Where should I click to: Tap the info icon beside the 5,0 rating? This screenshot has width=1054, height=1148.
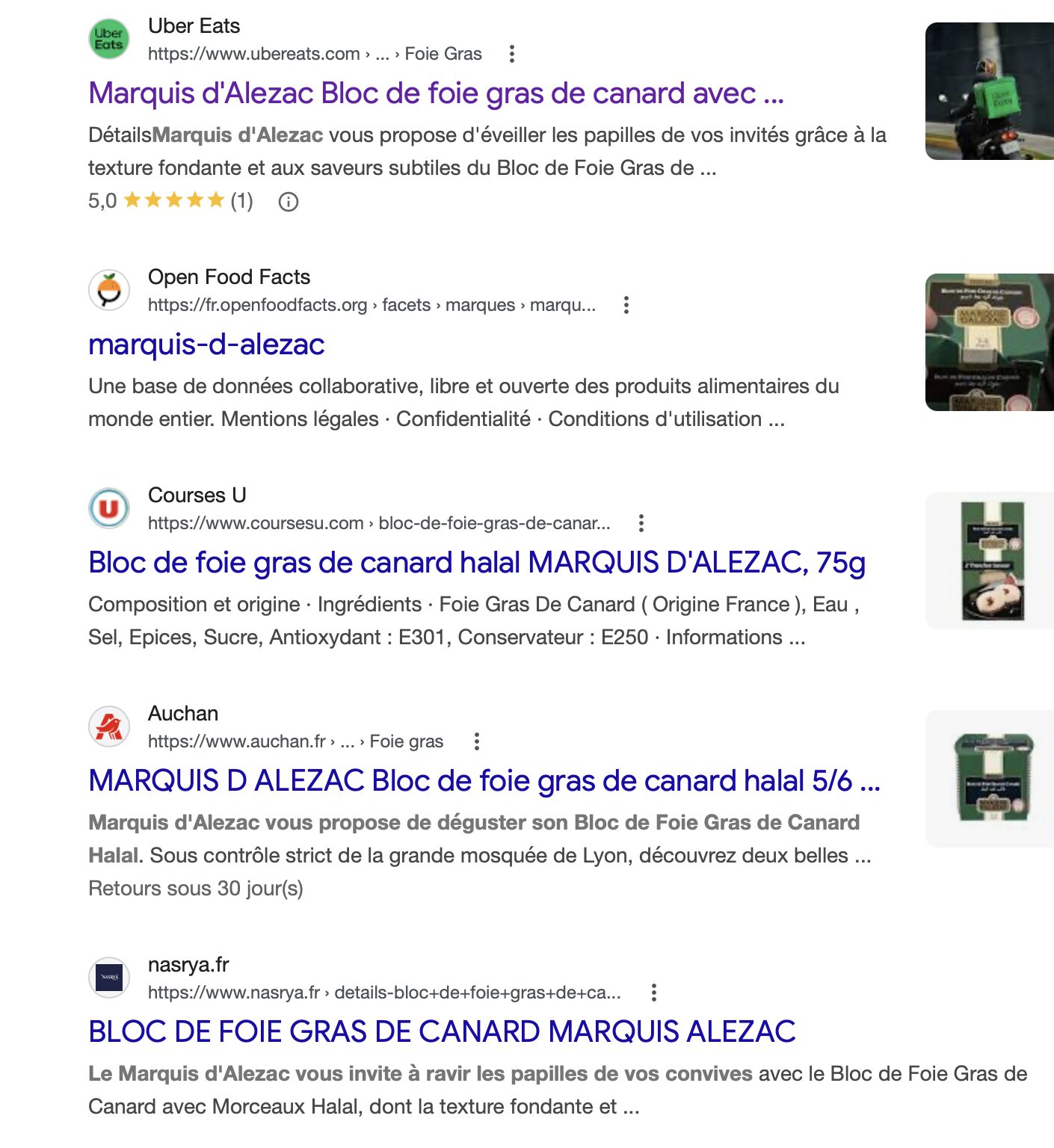point(289,202)
